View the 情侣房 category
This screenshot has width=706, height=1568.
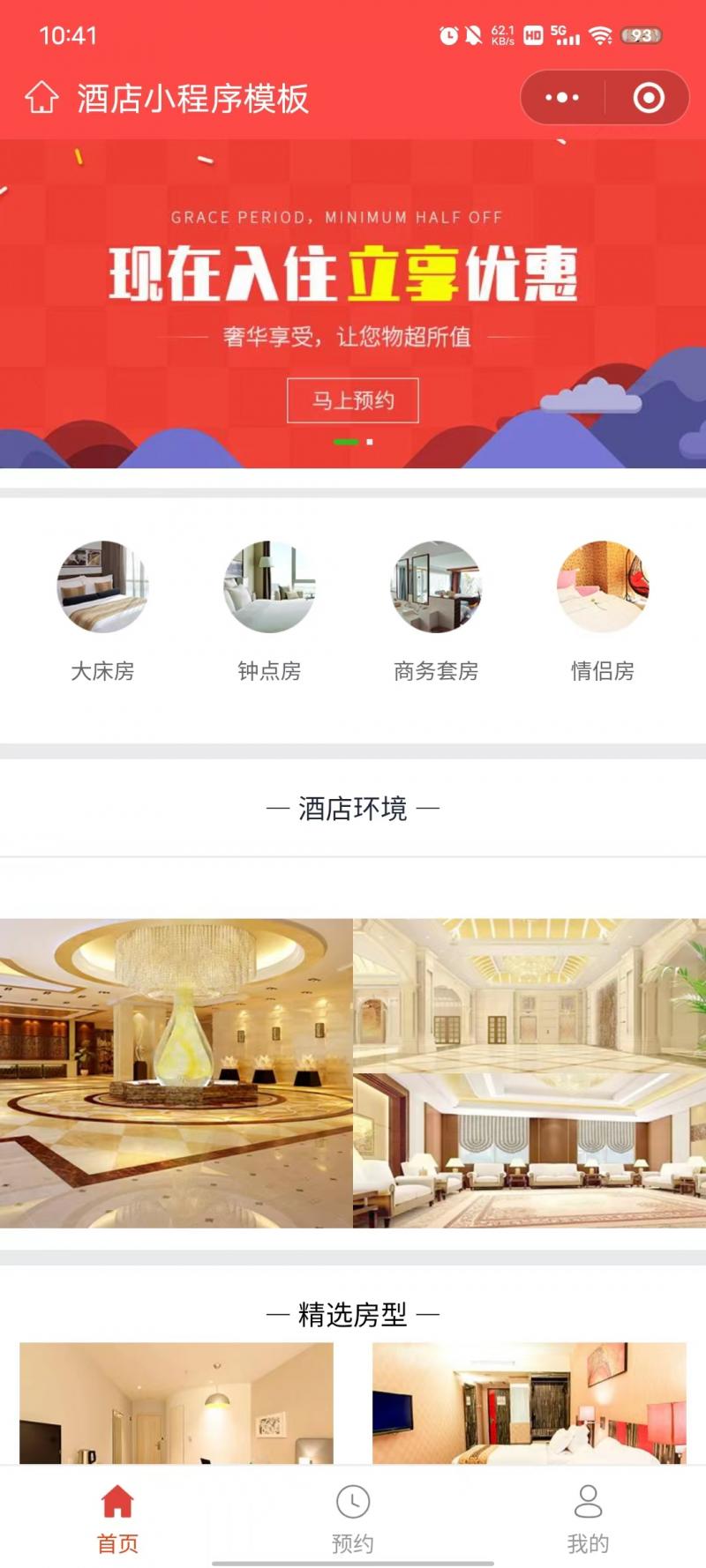pos(603,609)
